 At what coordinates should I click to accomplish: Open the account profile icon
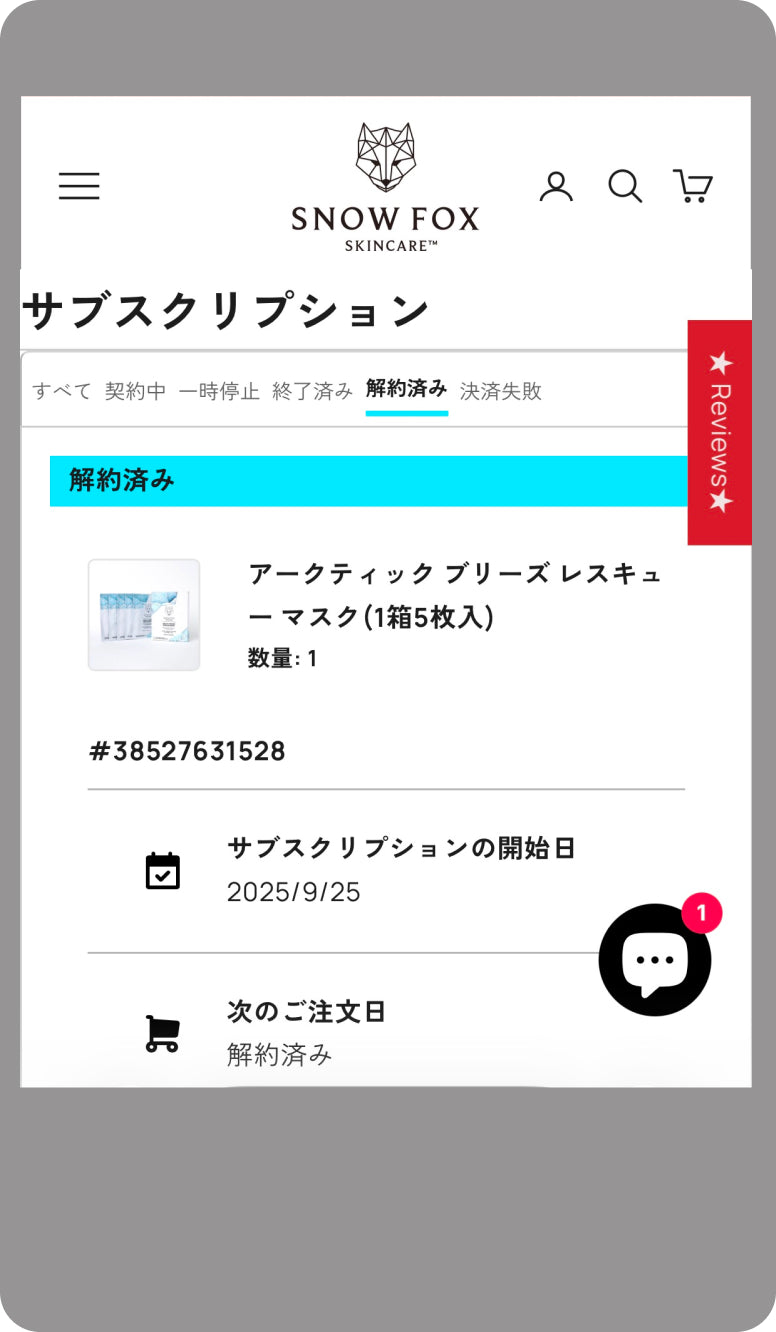tap(556, 186)
